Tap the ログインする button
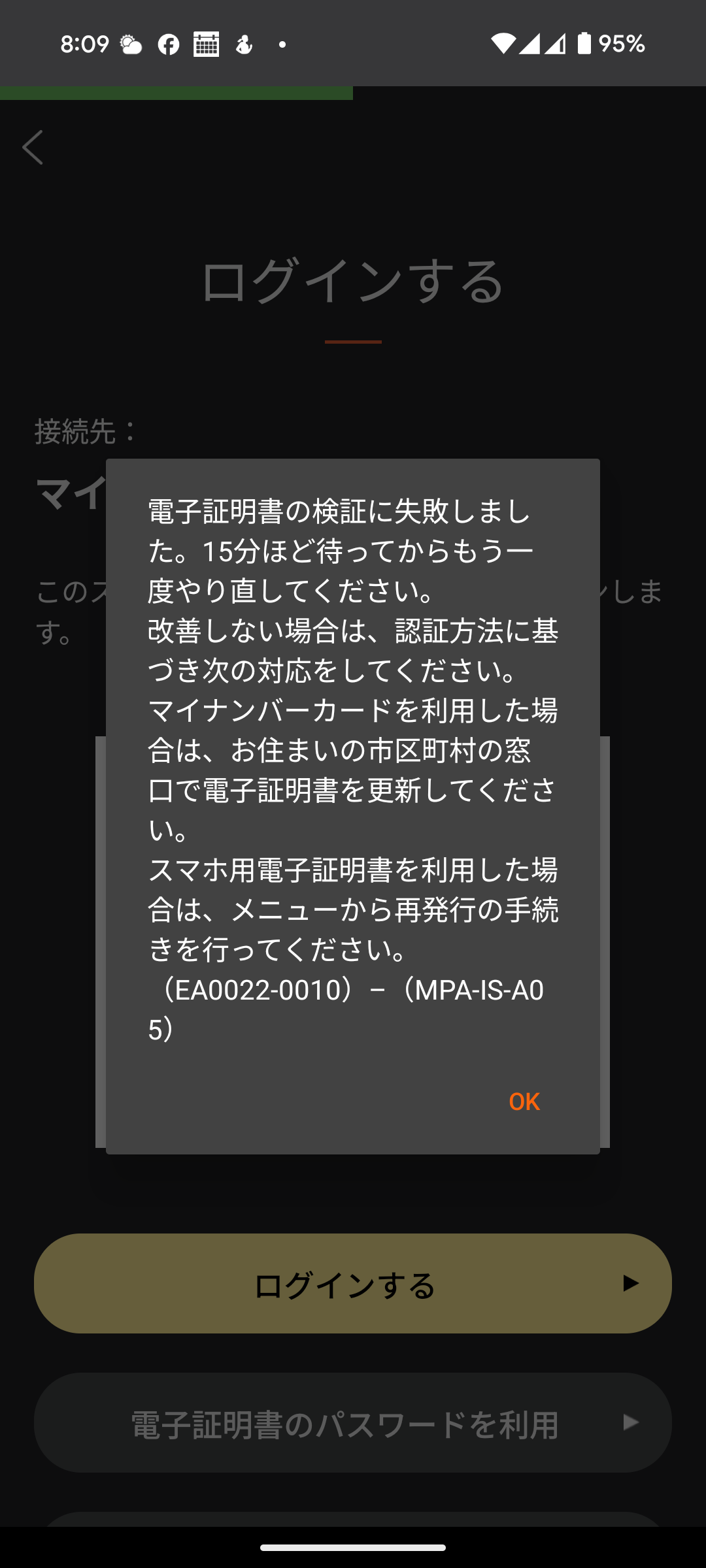The image size is (706, 1568). click(x=353, y=1283)
